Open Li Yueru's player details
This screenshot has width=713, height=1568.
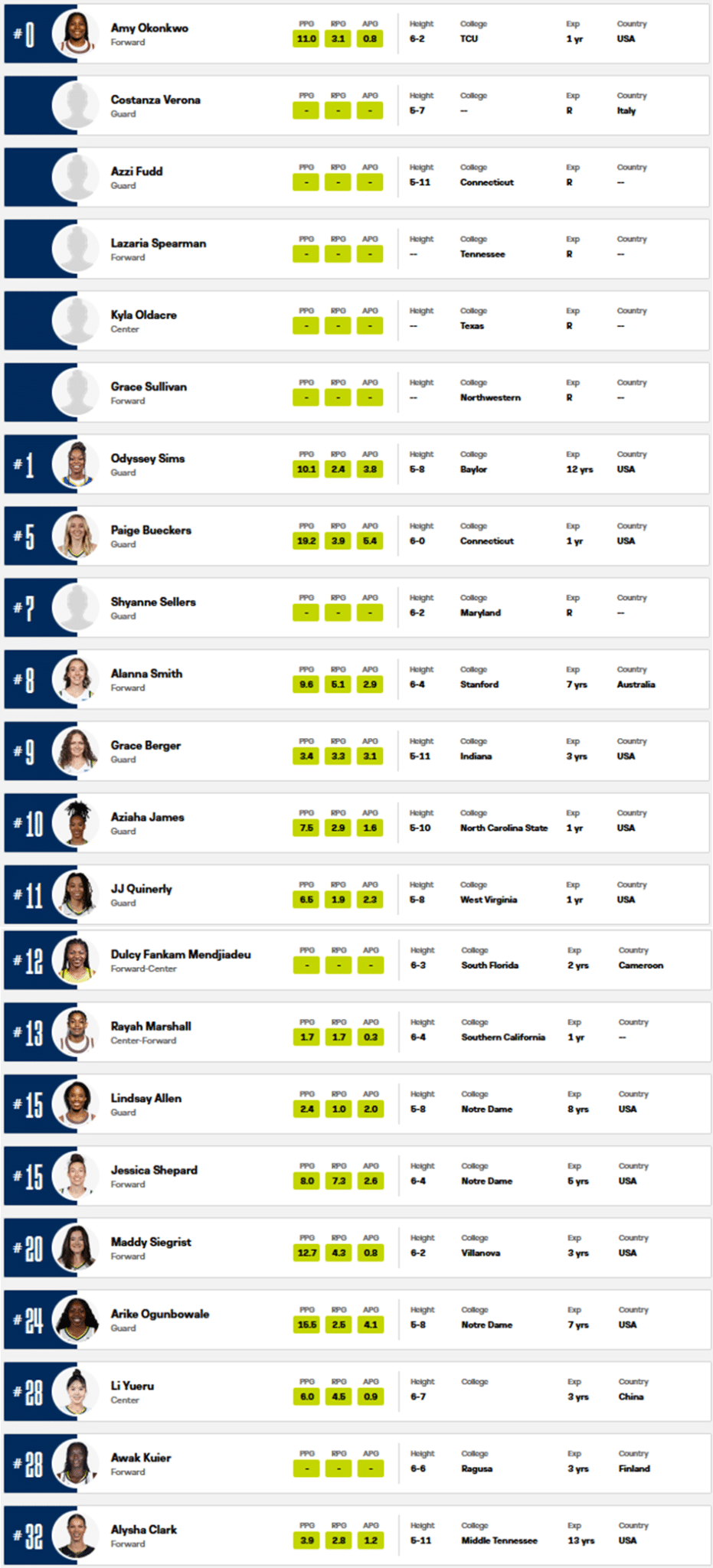coord(132,1387)
